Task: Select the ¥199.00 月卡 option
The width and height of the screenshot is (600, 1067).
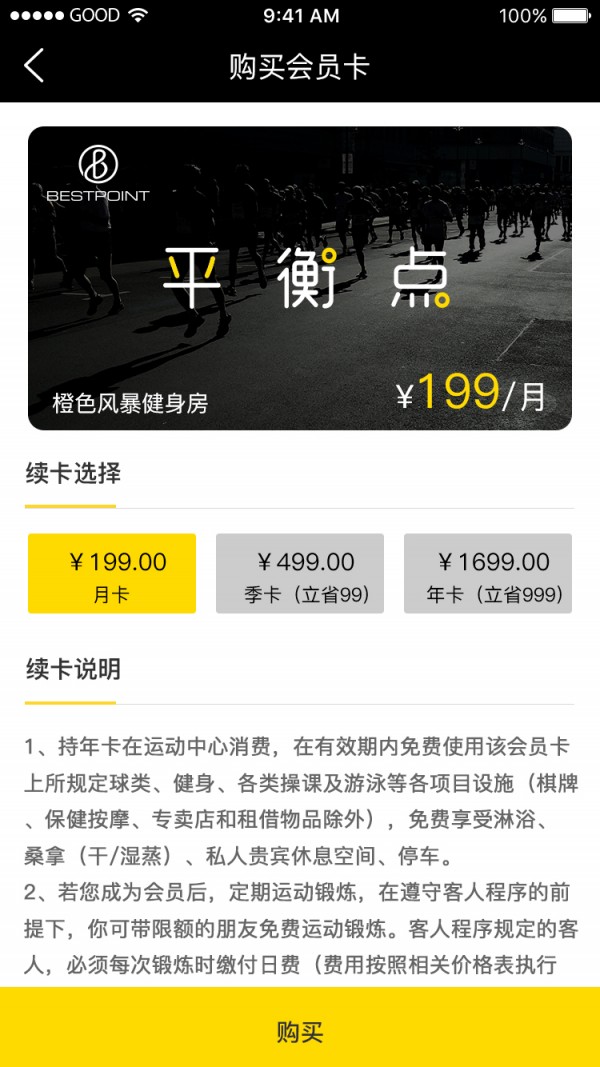Action: 112,573
